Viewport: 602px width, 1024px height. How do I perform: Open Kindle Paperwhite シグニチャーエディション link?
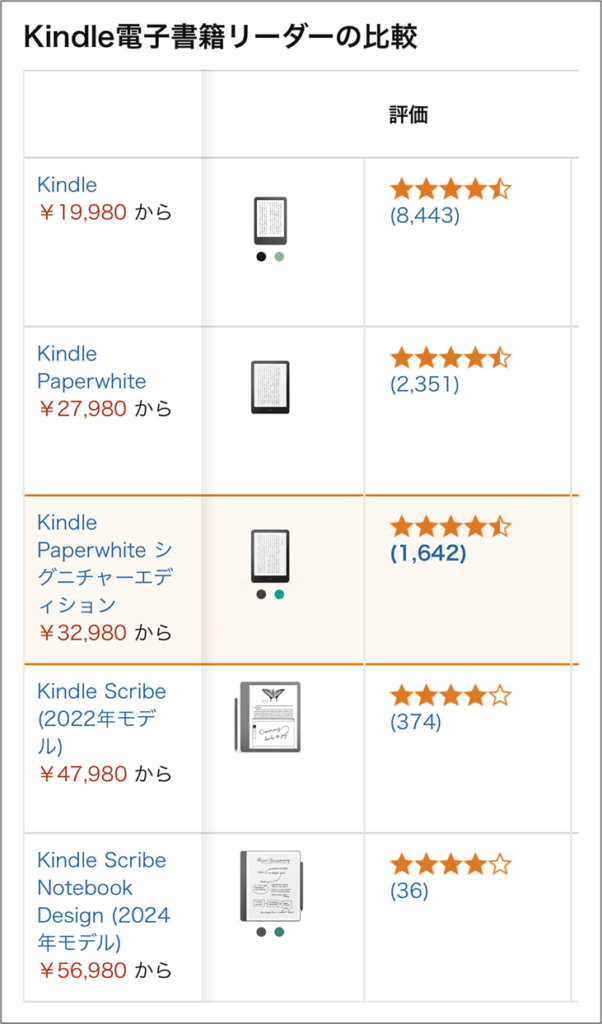coord(105,564)
